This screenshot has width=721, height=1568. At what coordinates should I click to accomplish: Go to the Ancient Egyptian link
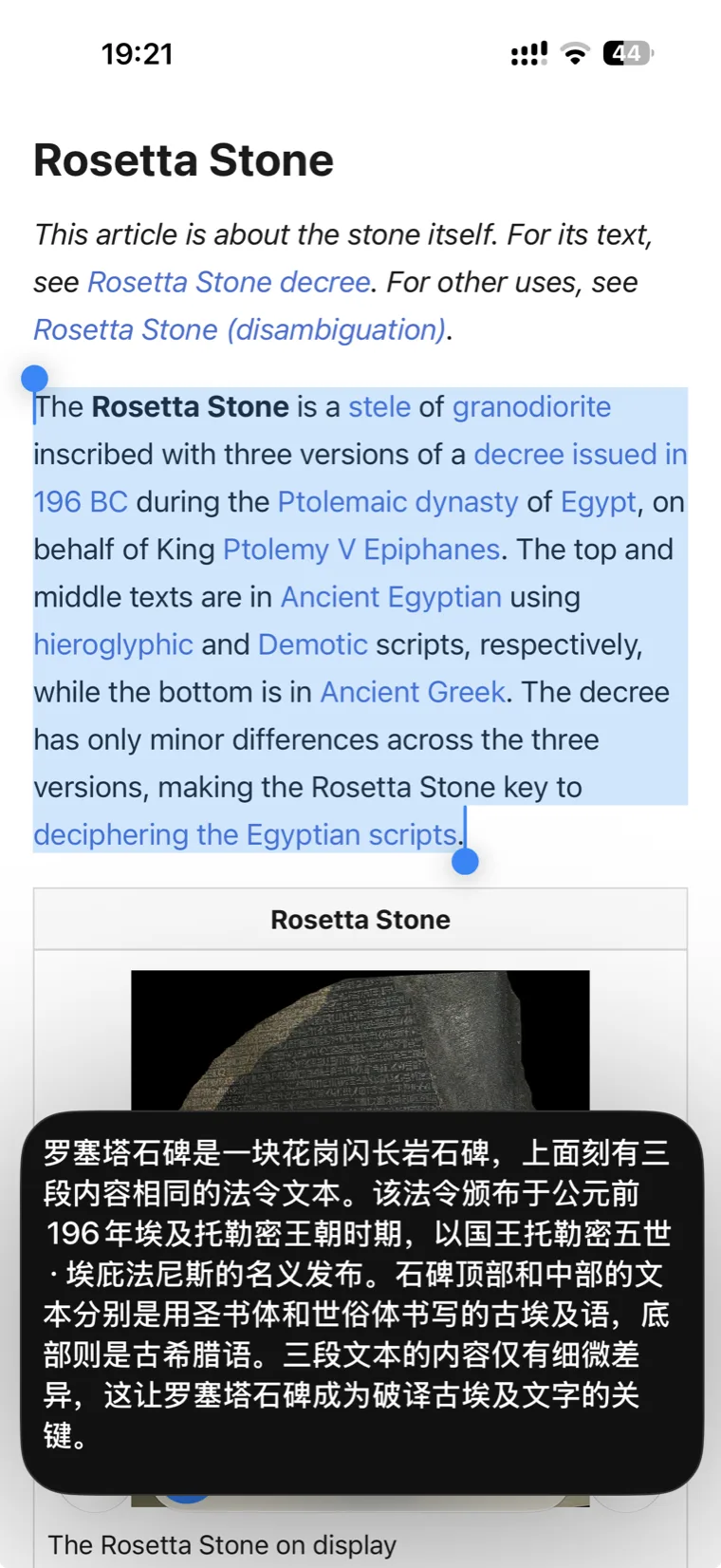391,597
